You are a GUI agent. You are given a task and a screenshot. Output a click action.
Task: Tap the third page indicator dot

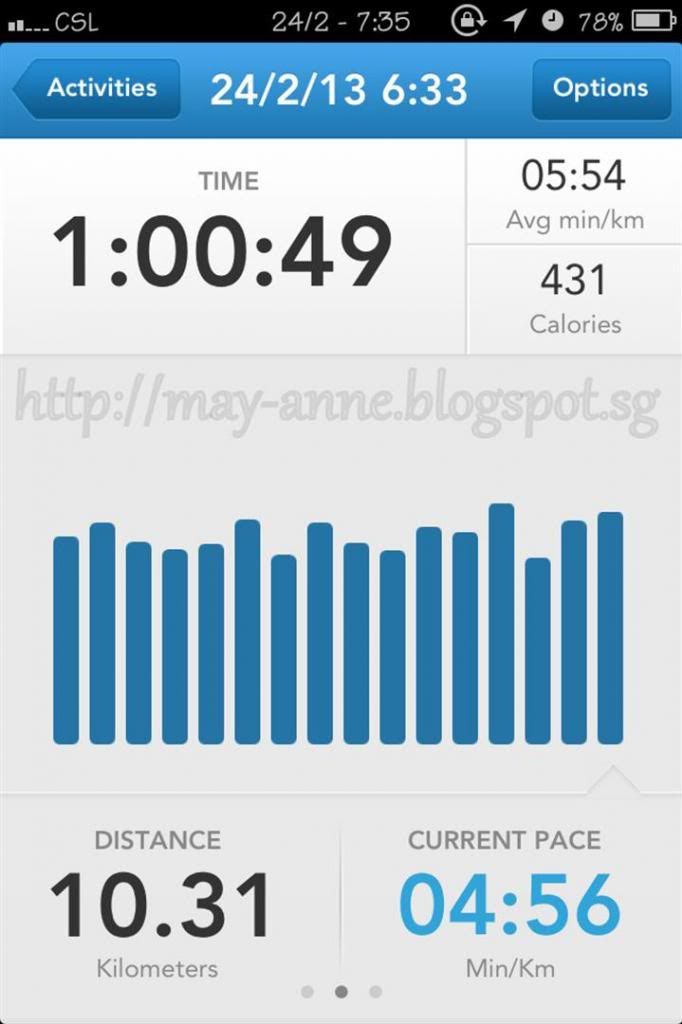[x=375, y=992]
